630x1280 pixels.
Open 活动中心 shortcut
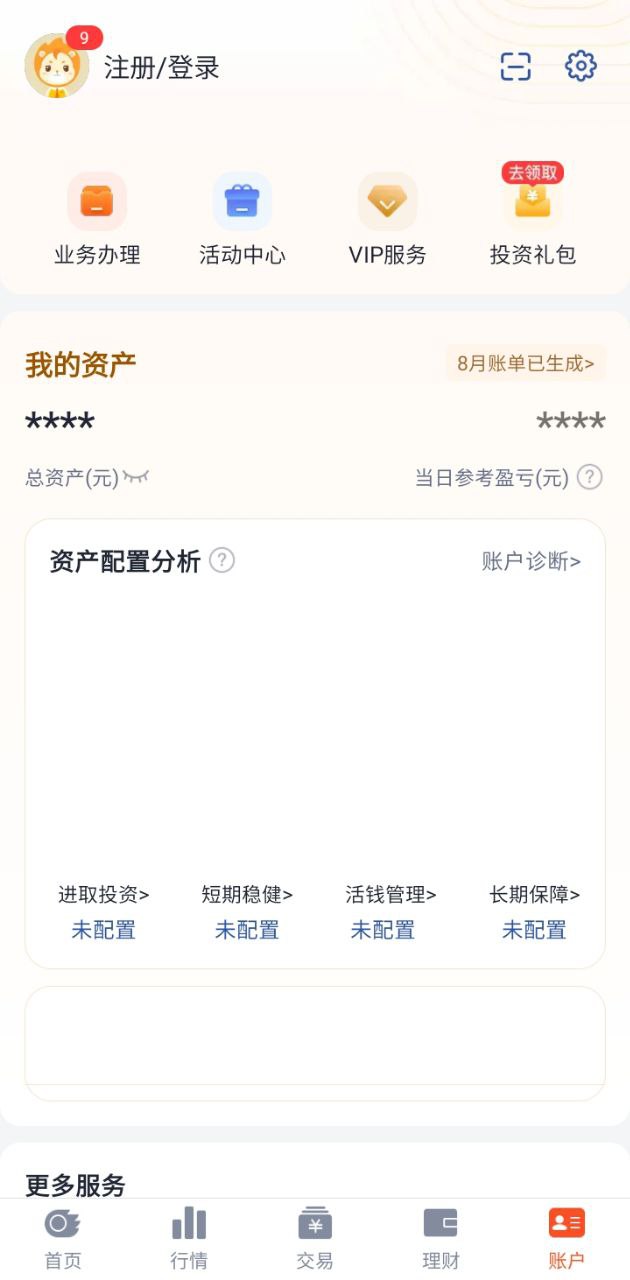click(242, 220)
